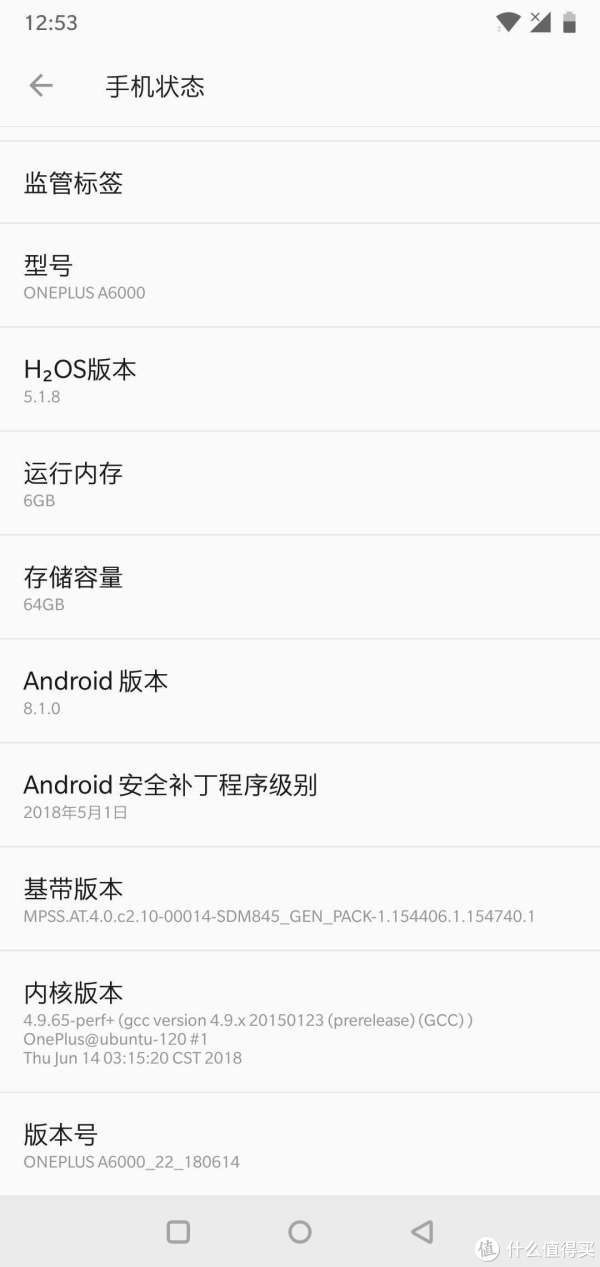This screenshot has width=600, height=1267.
Task: Tap the 型号 ONEPLUS A6000 row
Action: tap(300, 276)
